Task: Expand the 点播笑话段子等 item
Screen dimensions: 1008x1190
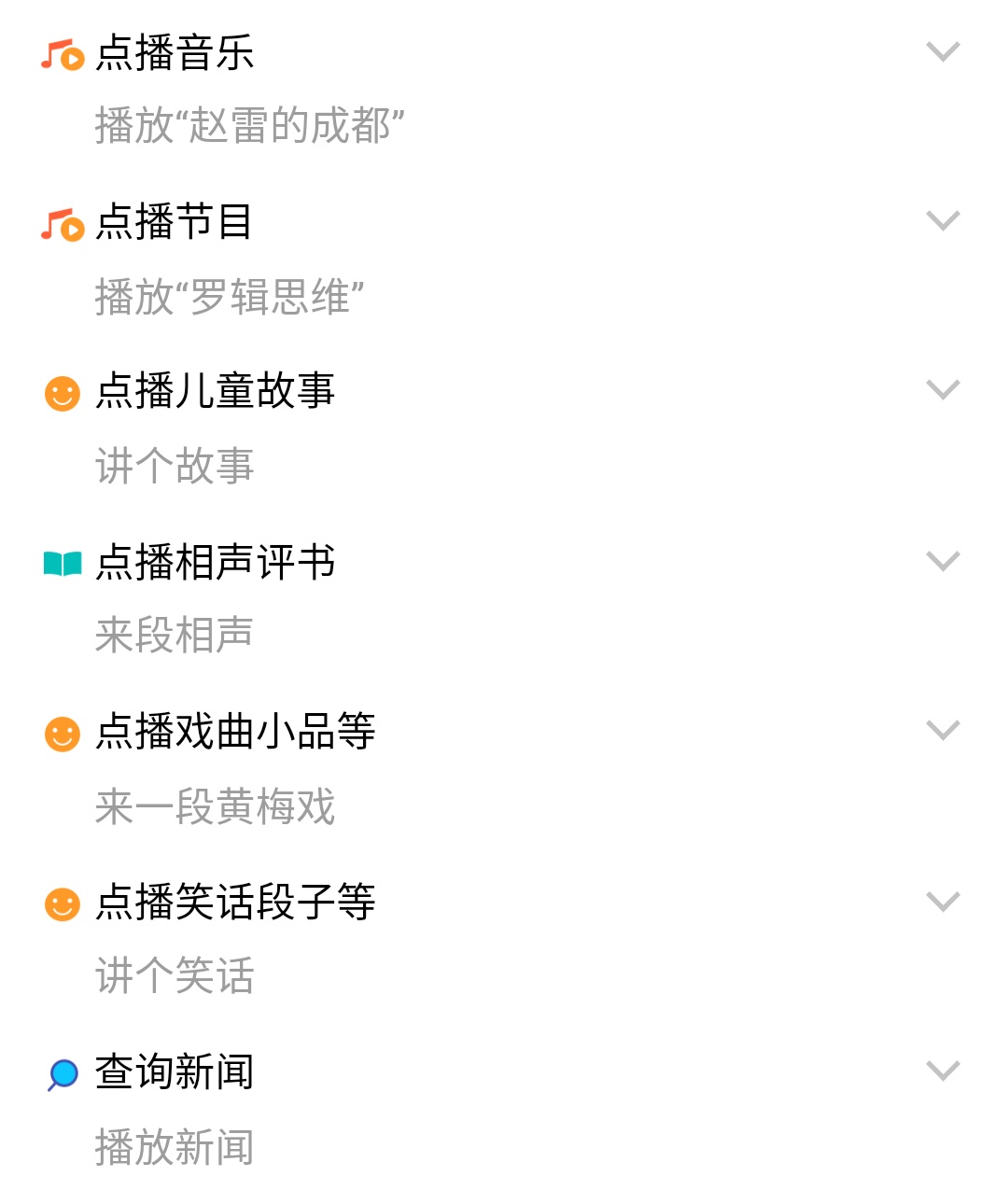Action: point(942,902)
